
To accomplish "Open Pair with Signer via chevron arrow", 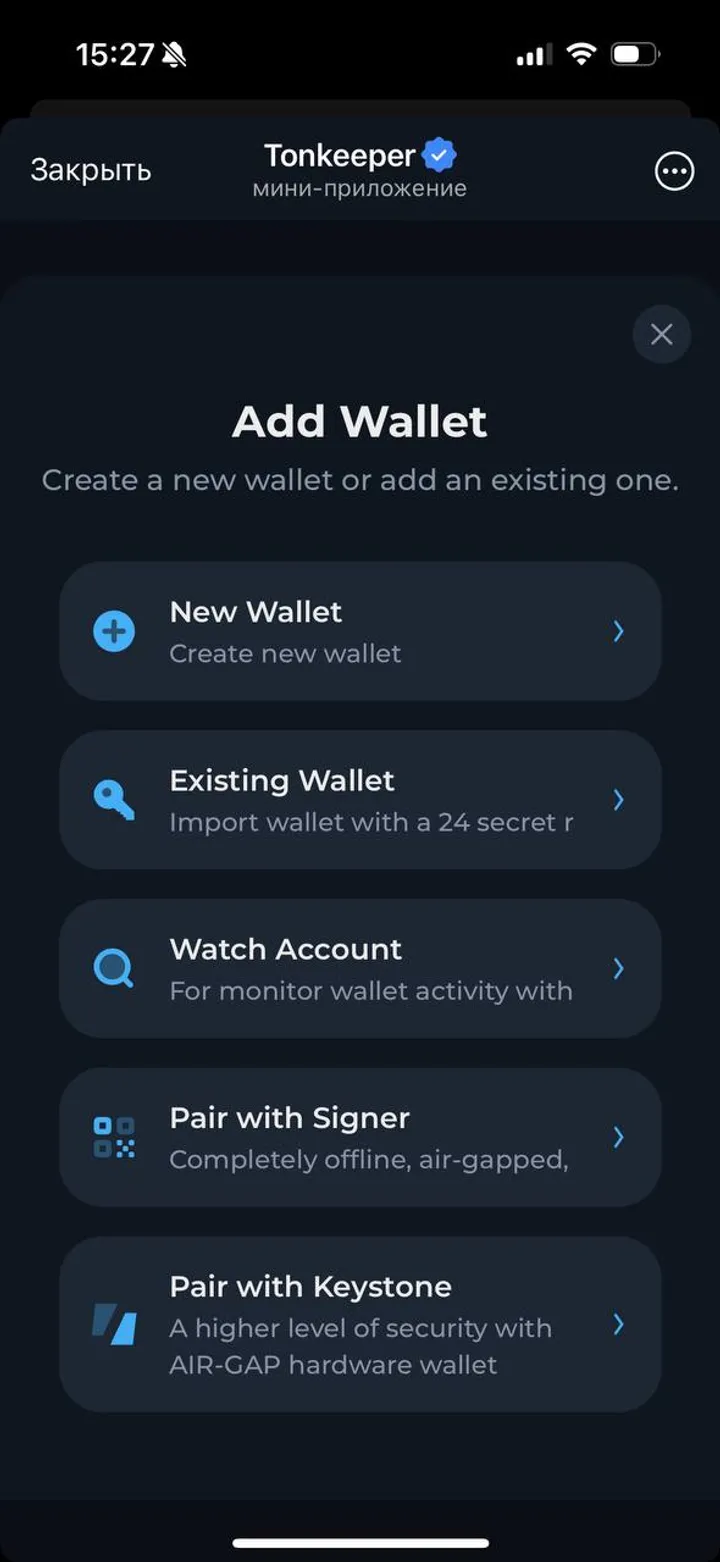I will (x=618, y=1137).
